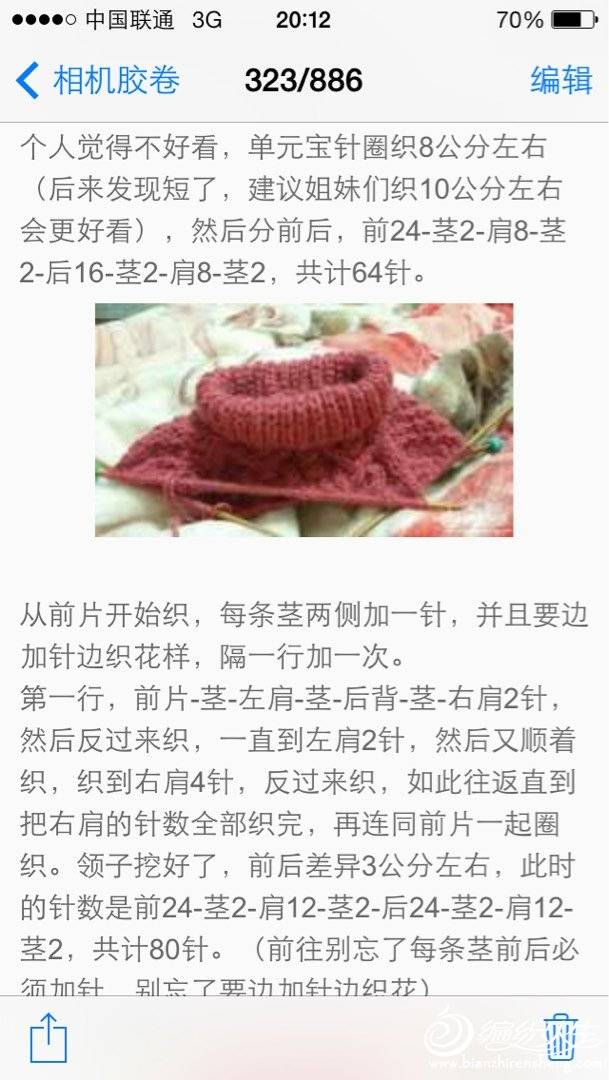The width and height of the screenshot is (609, 1080).
Task: Open the share sheet icon
Action: 48,1037
